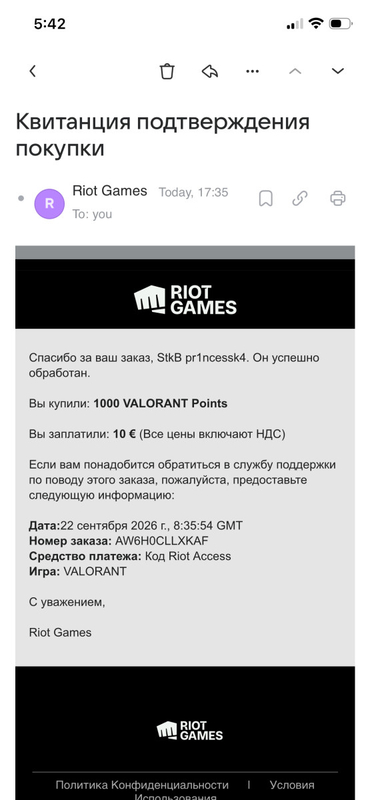Go back to the inbox
Image resolution: width=370 pixels, height=800 pixels.
pos(33,71)
